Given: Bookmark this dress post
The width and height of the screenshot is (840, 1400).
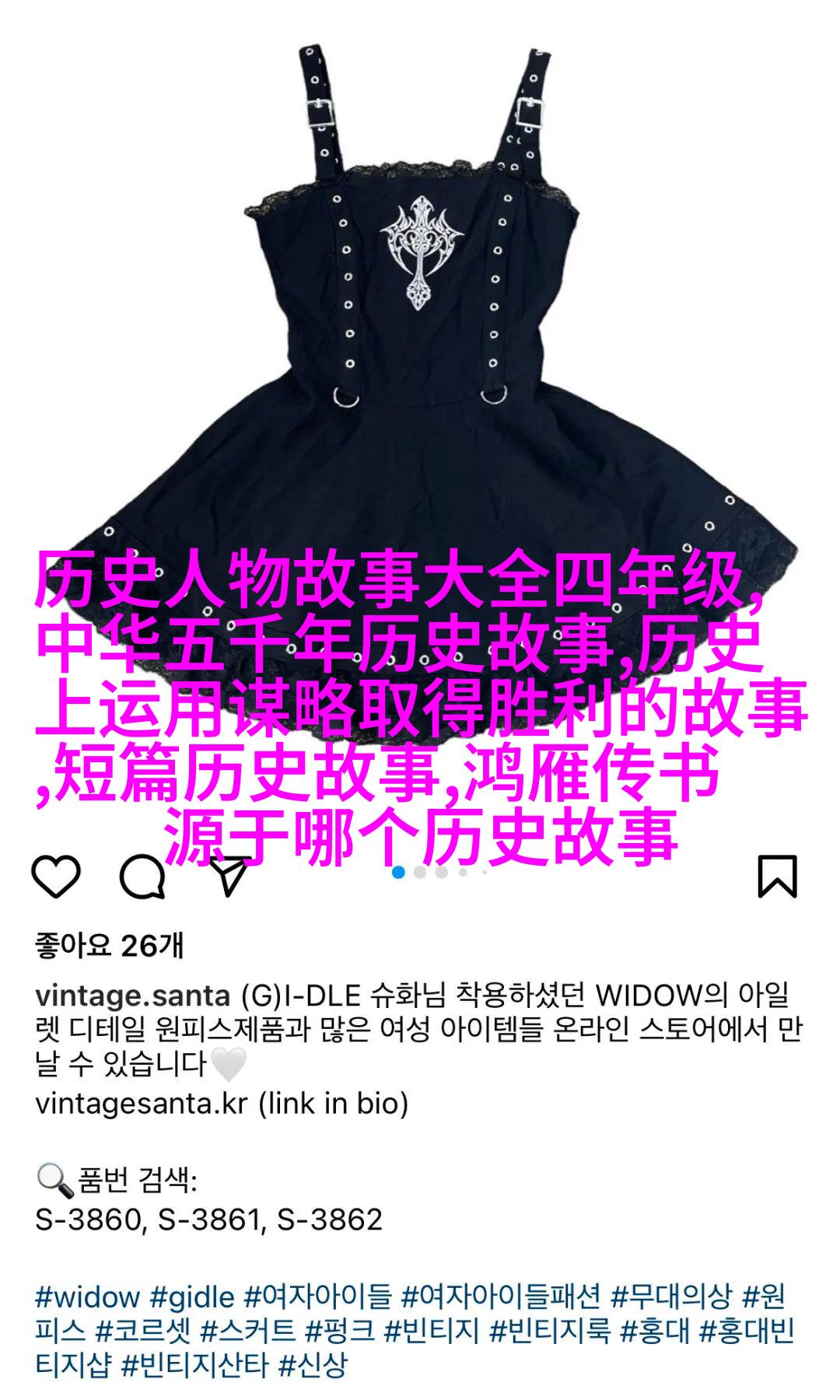Looking at the screenshot, I should coord(777,877).
